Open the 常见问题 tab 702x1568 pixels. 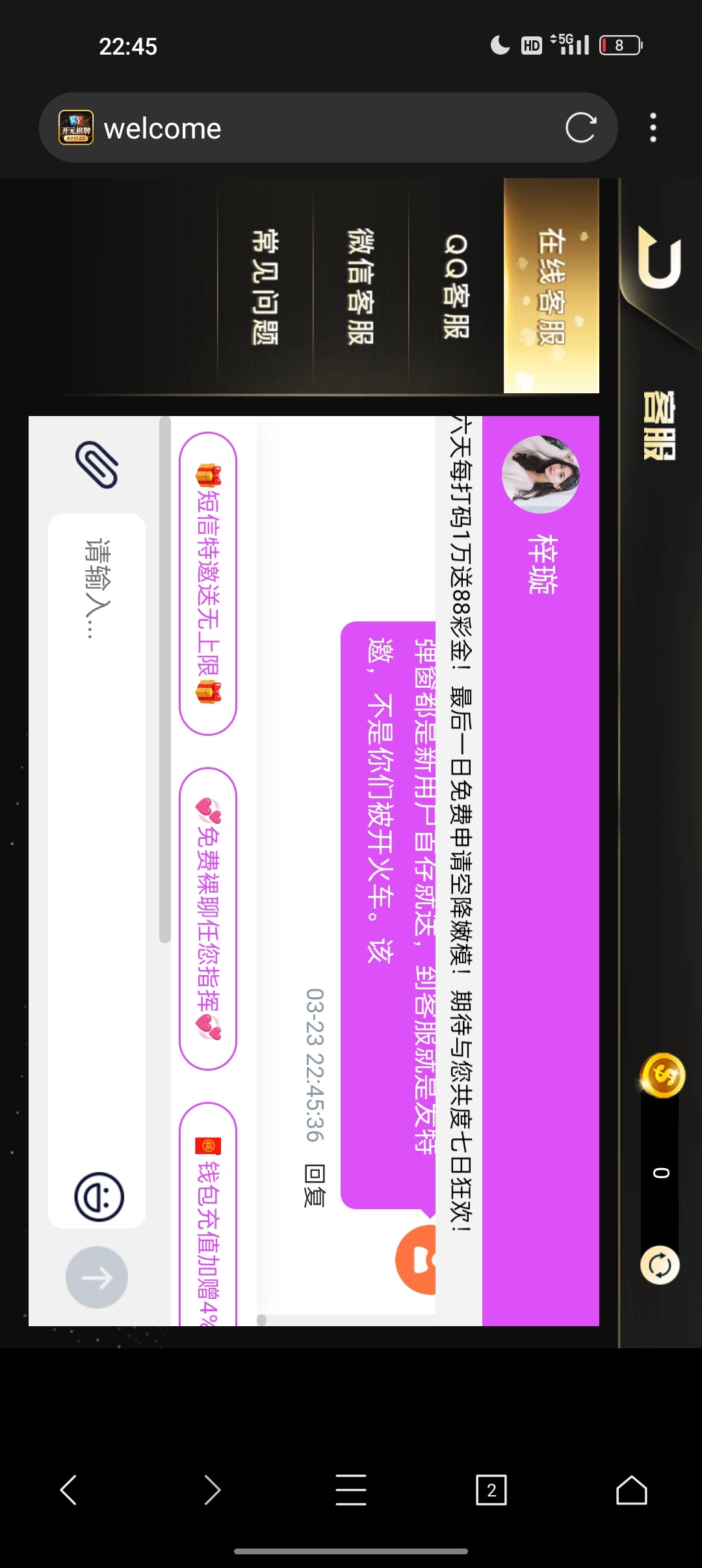(x=265, y=286)
